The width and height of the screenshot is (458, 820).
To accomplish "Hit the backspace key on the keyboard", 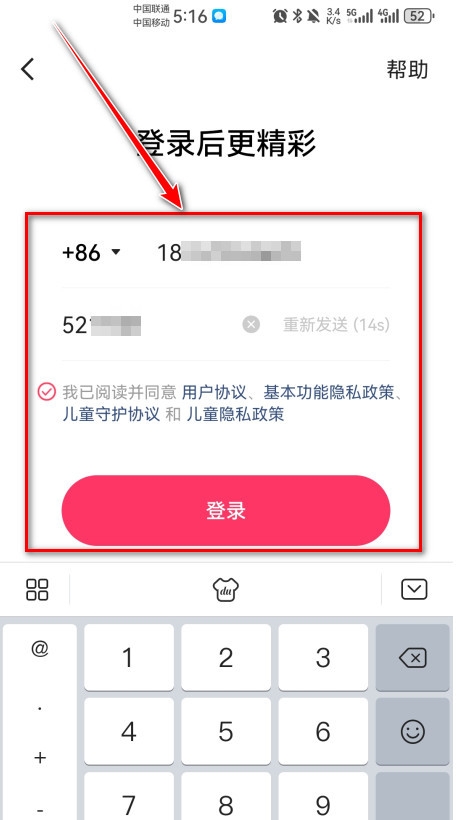I will point(413,658).
